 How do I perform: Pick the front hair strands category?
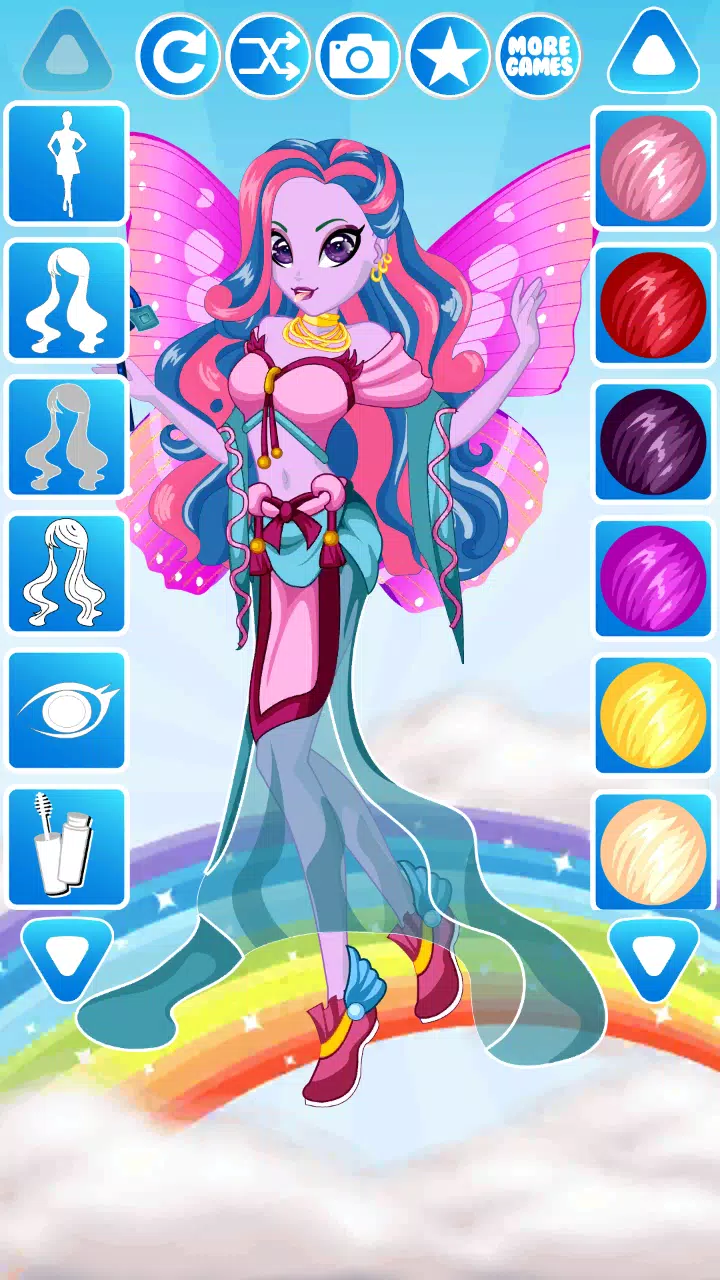[x=67, y=573]
